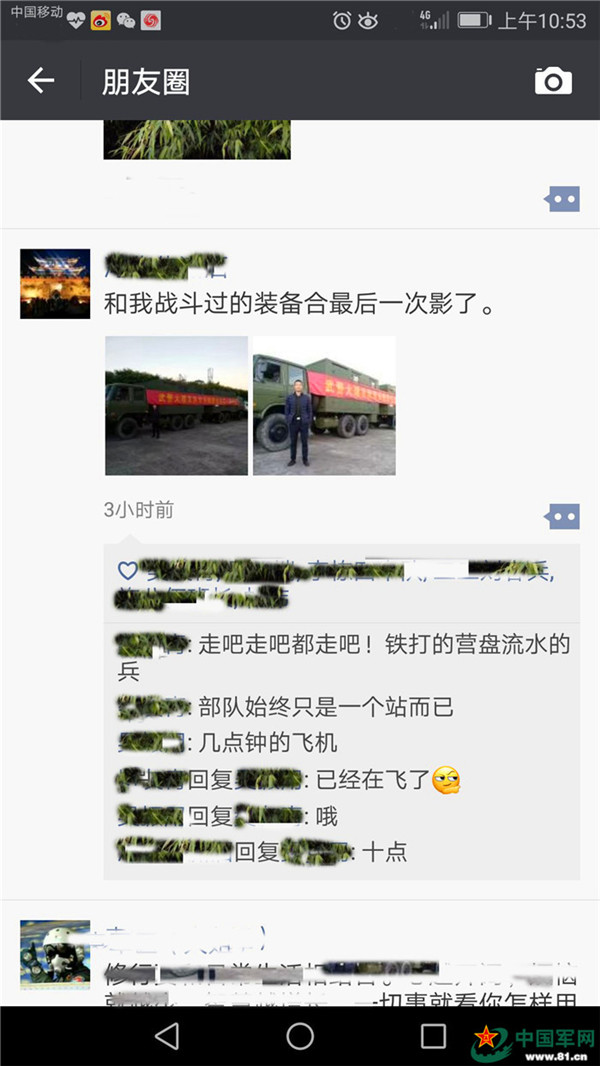This screenshot has width=600, height=1066.
Task: Open comment menu under the bamboo photo post
Action: point(562,199)
